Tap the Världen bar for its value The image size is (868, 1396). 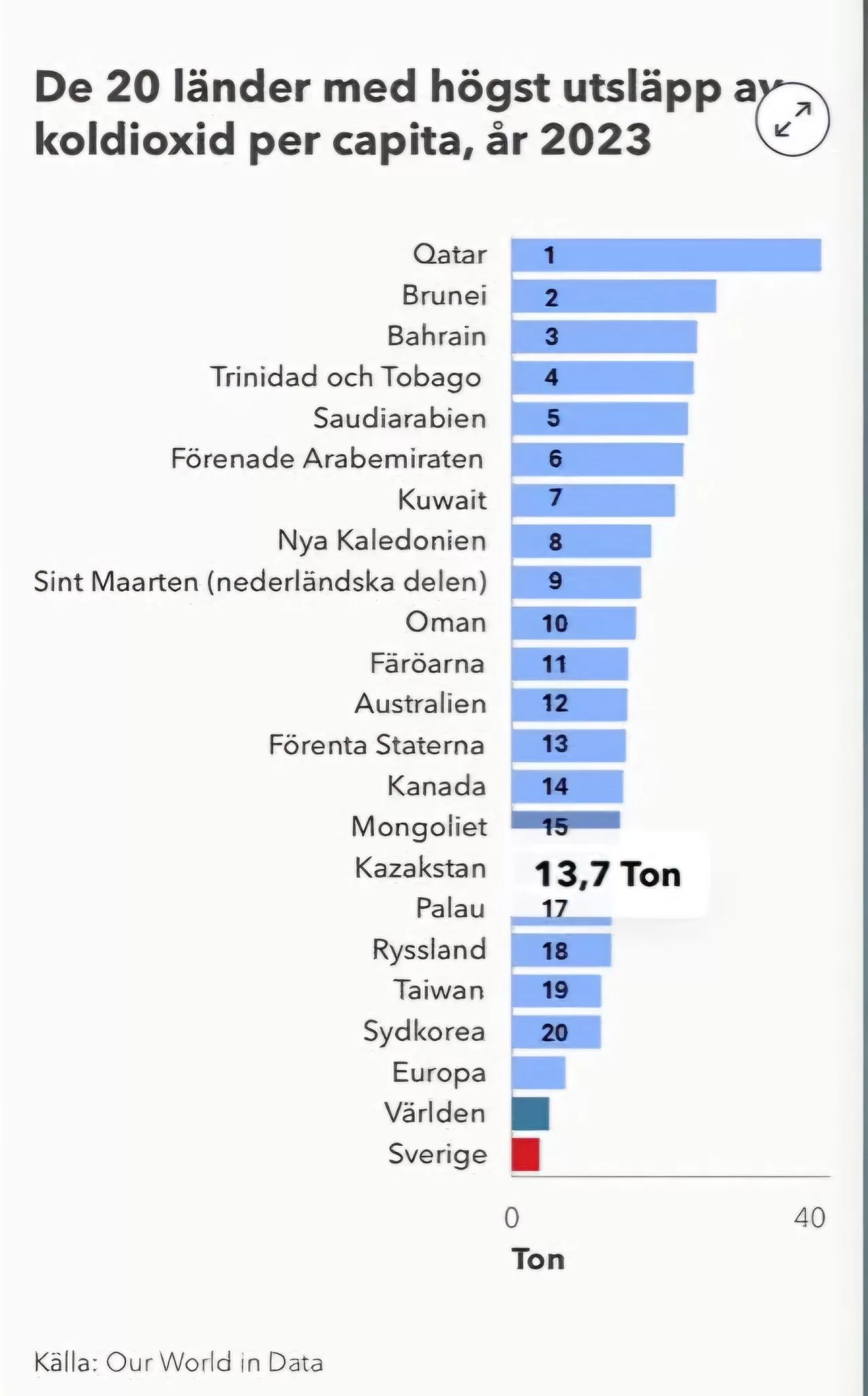530,1113
